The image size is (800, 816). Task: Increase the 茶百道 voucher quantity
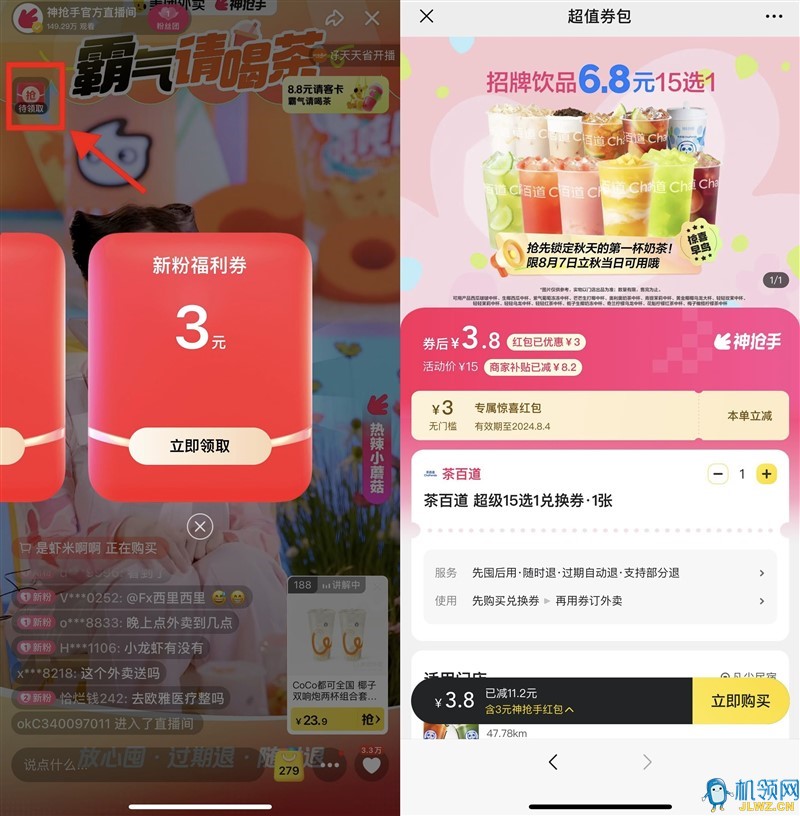point(767,474)
